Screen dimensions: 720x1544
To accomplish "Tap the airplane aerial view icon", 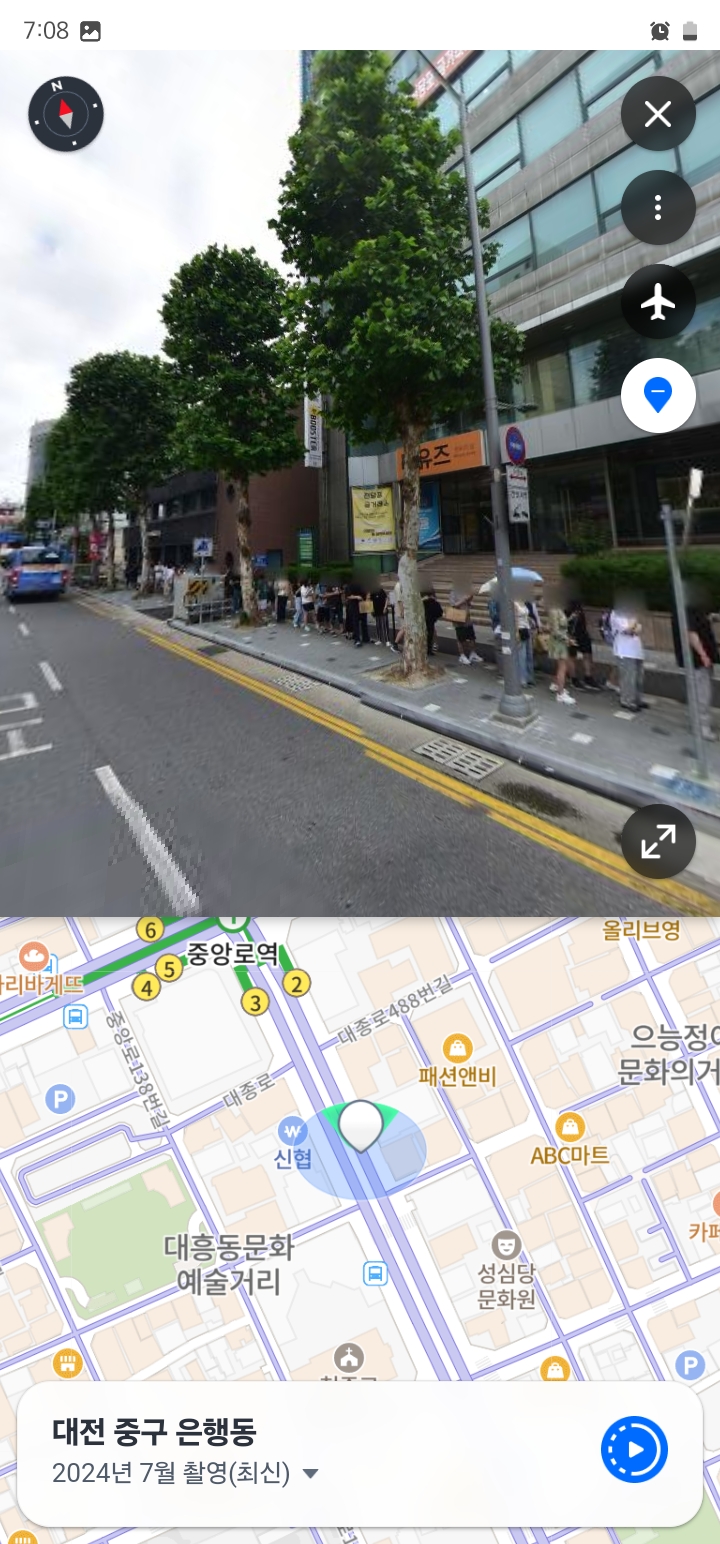I will click(x=658, y=302).
